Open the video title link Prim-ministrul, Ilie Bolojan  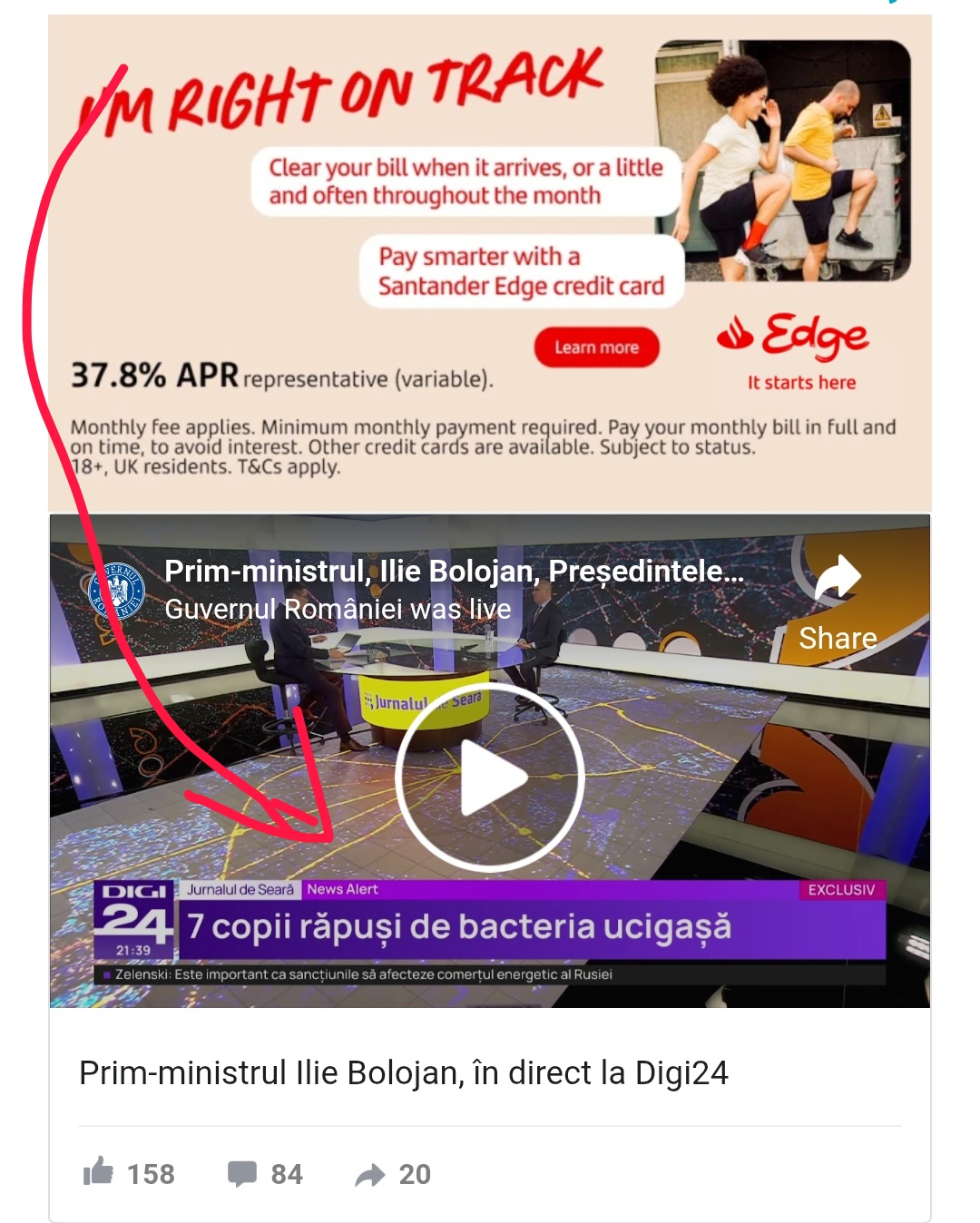tap(454, 572)
